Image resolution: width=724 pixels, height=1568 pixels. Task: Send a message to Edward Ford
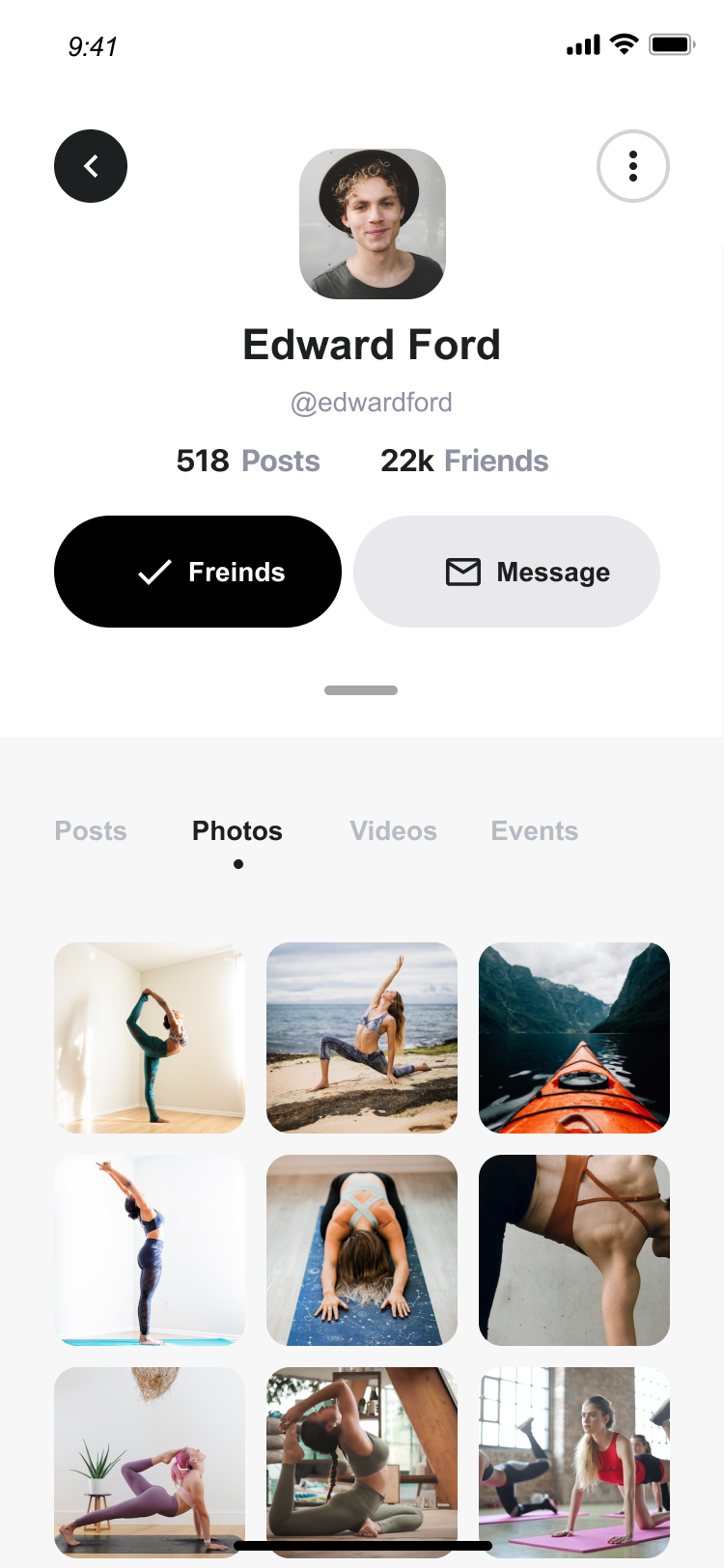pos(507,572)
